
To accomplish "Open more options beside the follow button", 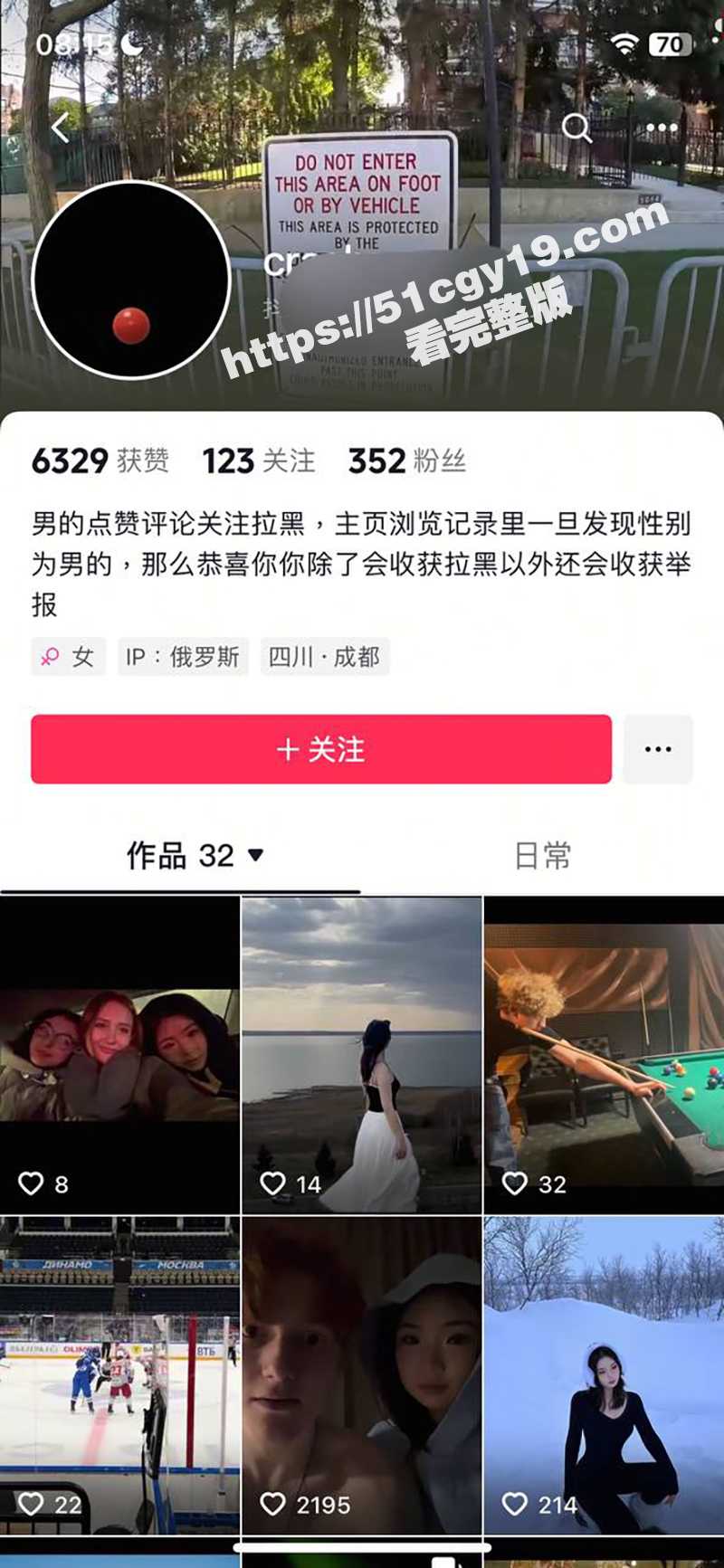I will pos(658,749).
